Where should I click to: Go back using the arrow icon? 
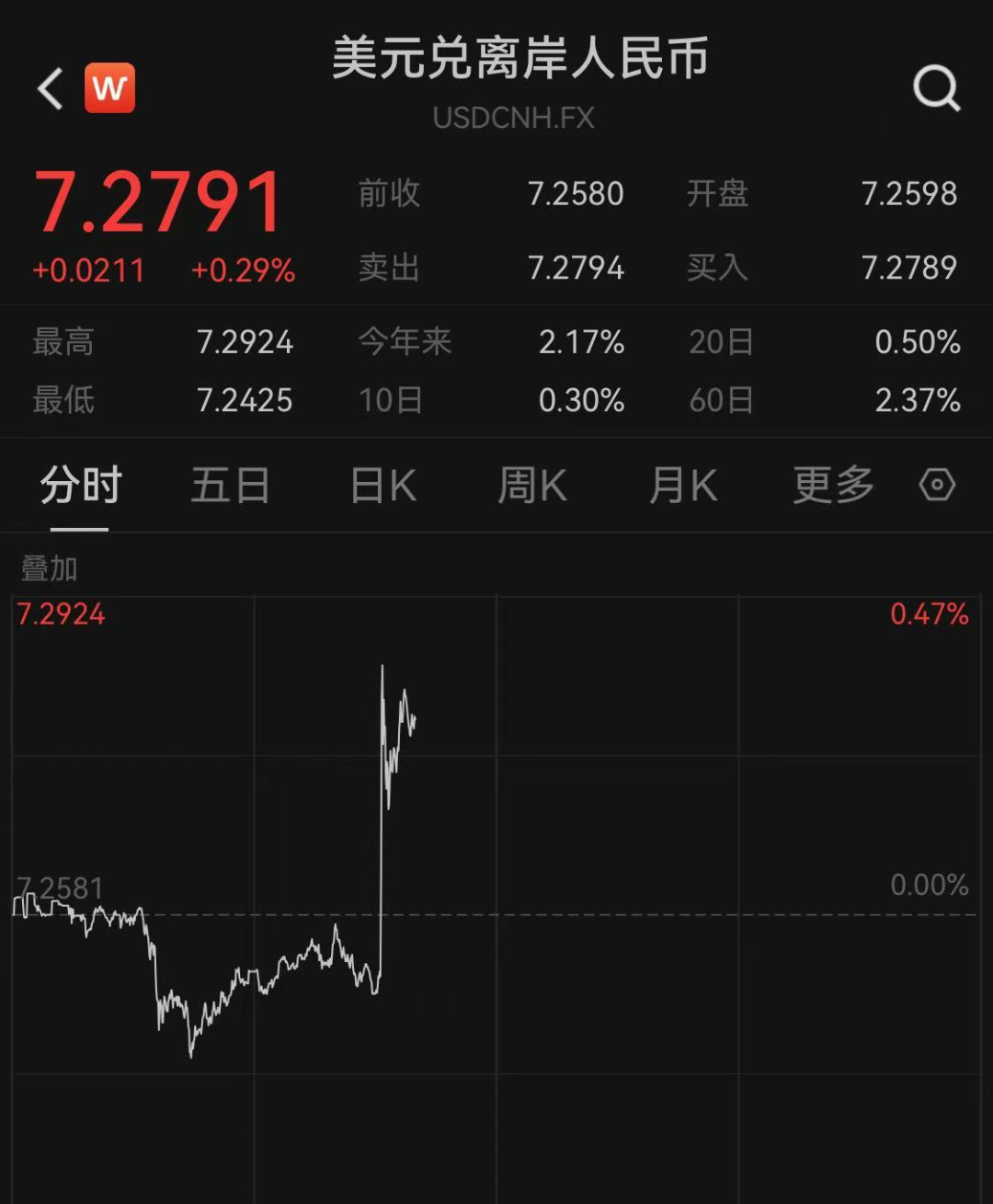(51, 89)
